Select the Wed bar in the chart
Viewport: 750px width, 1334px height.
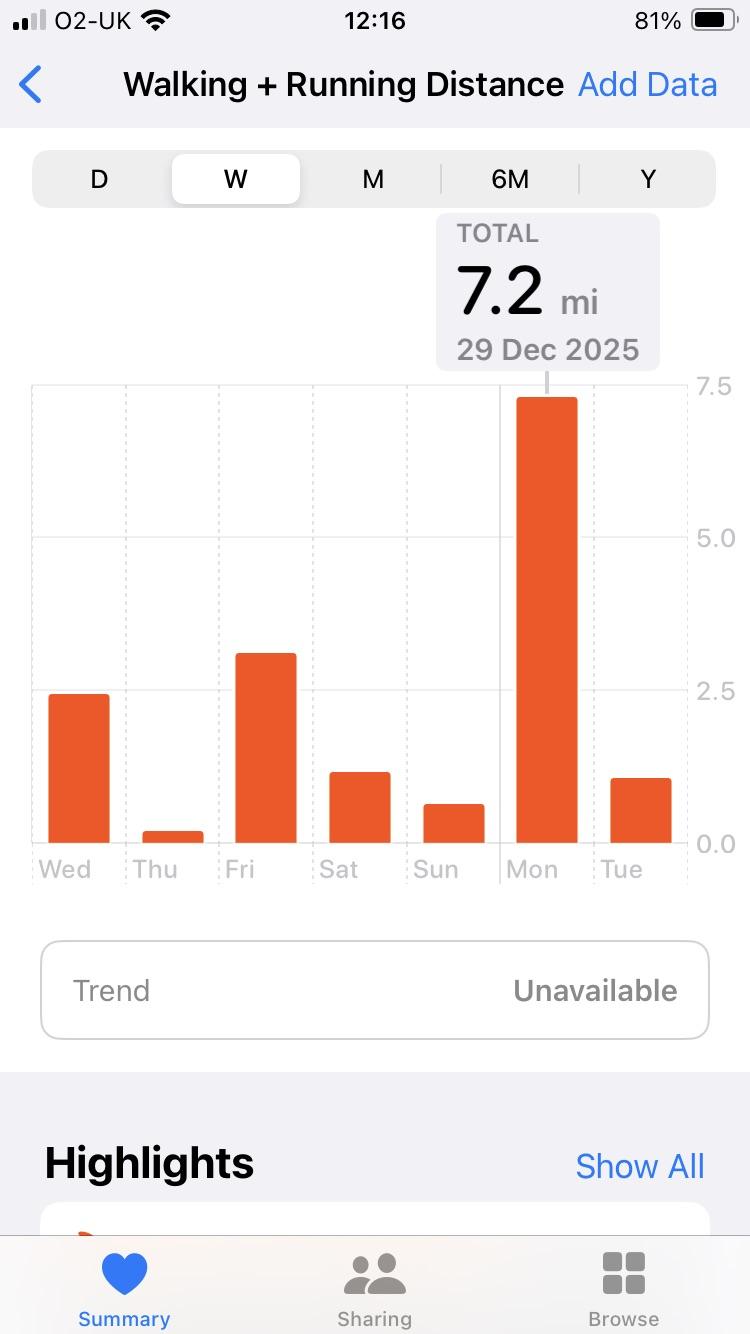point(79,768)
